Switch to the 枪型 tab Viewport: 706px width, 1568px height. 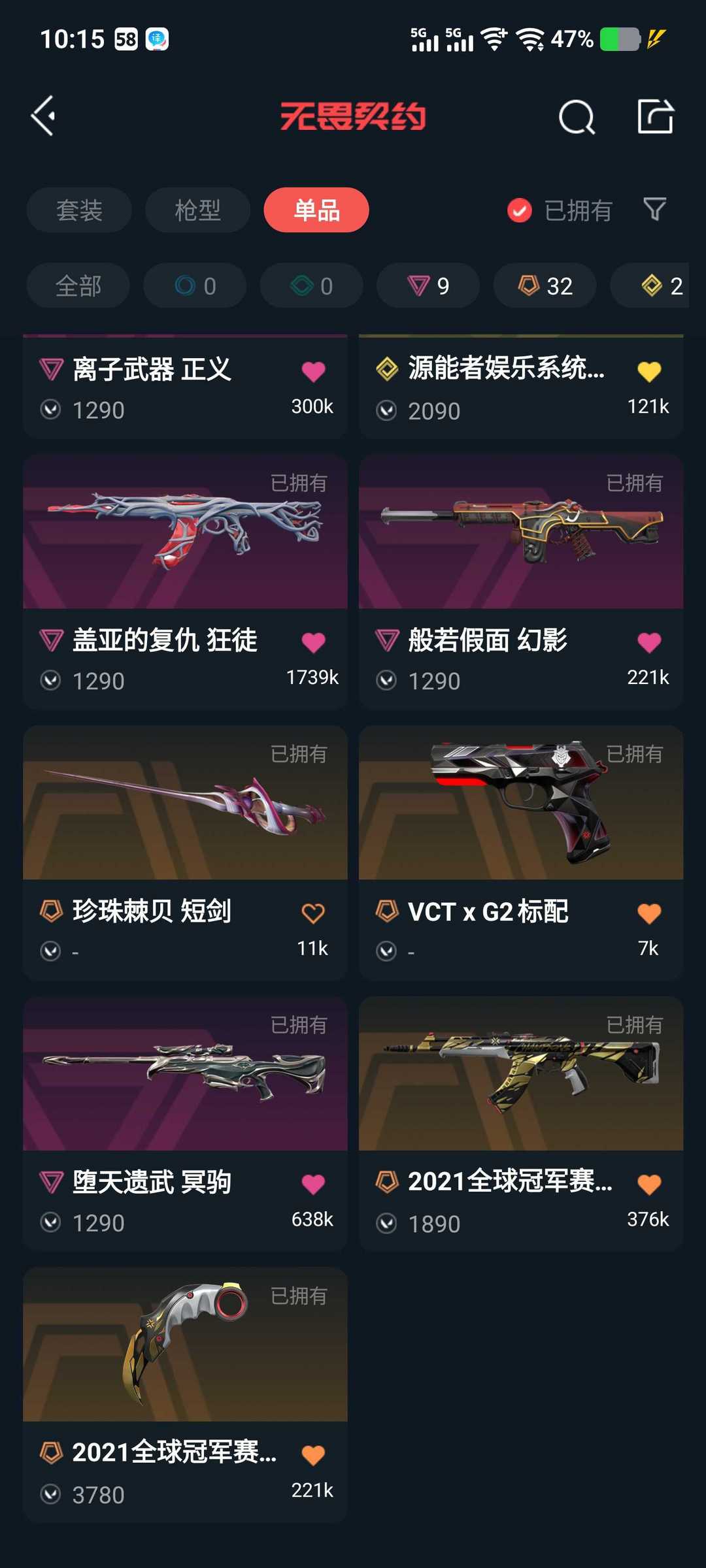[197, 210]
